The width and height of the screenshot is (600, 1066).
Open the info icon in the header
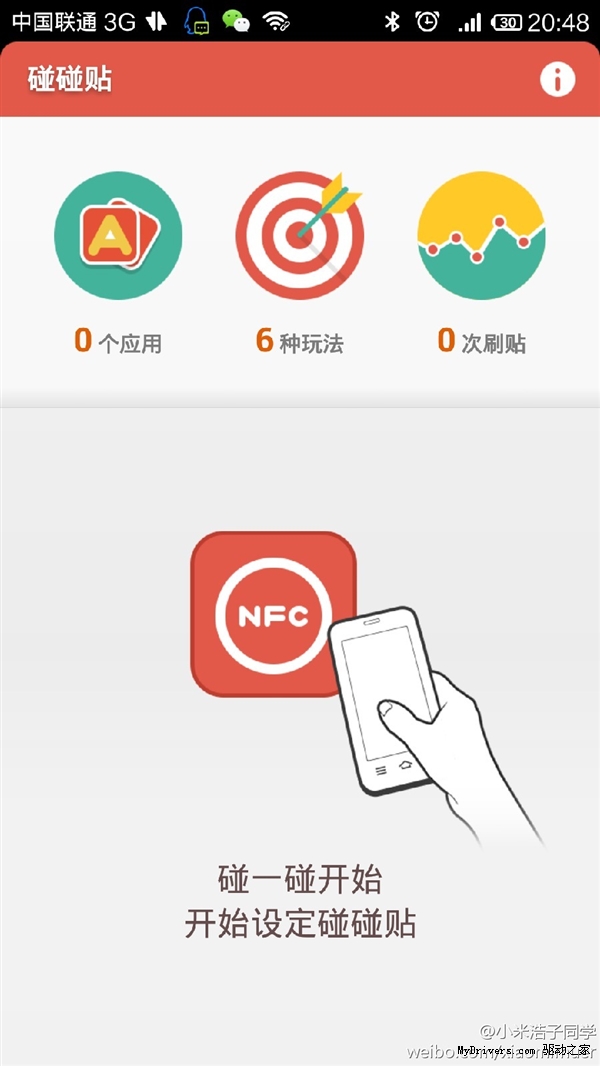point(558,79)
